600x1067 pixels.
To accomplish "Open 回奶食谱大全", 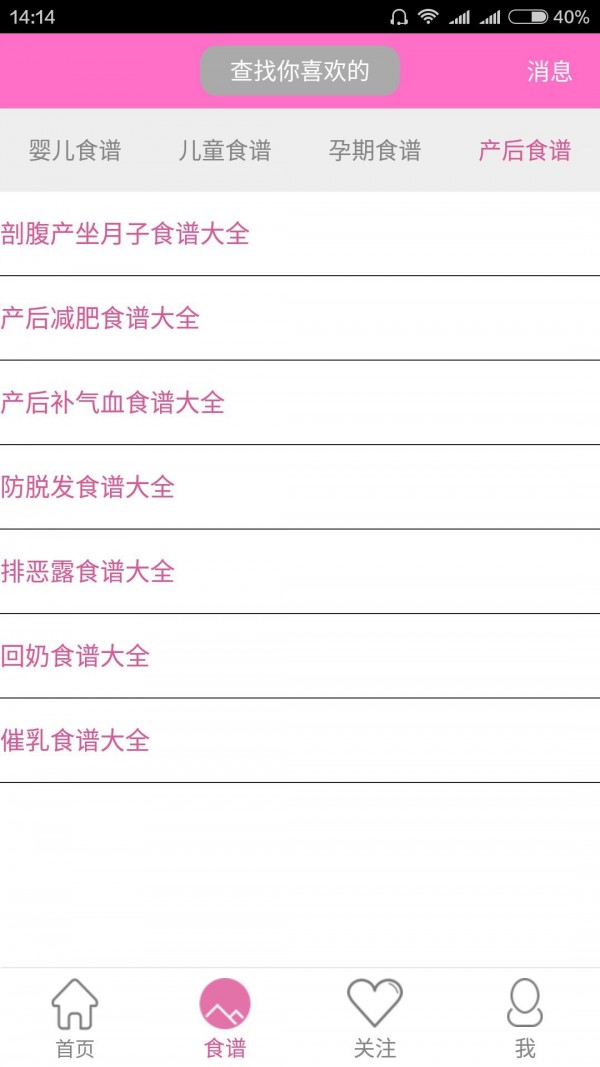I will [300, 656].
